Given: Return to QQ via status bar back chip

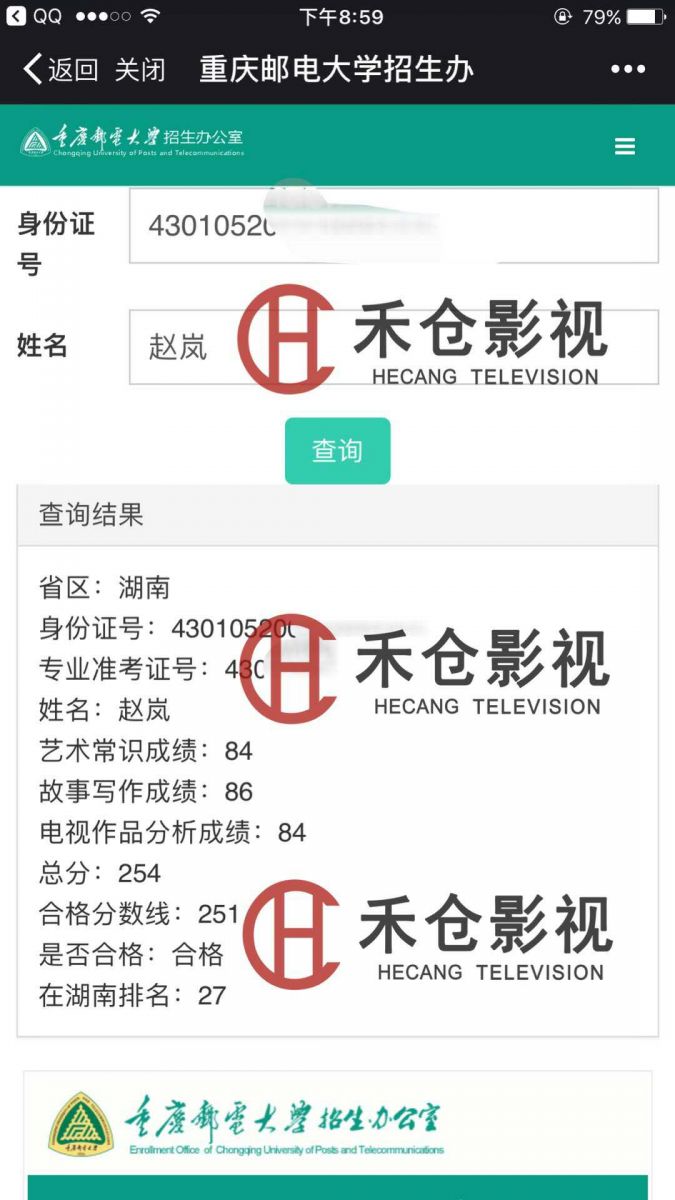Looking at the screenshot, I should click(x=35, y=17).
